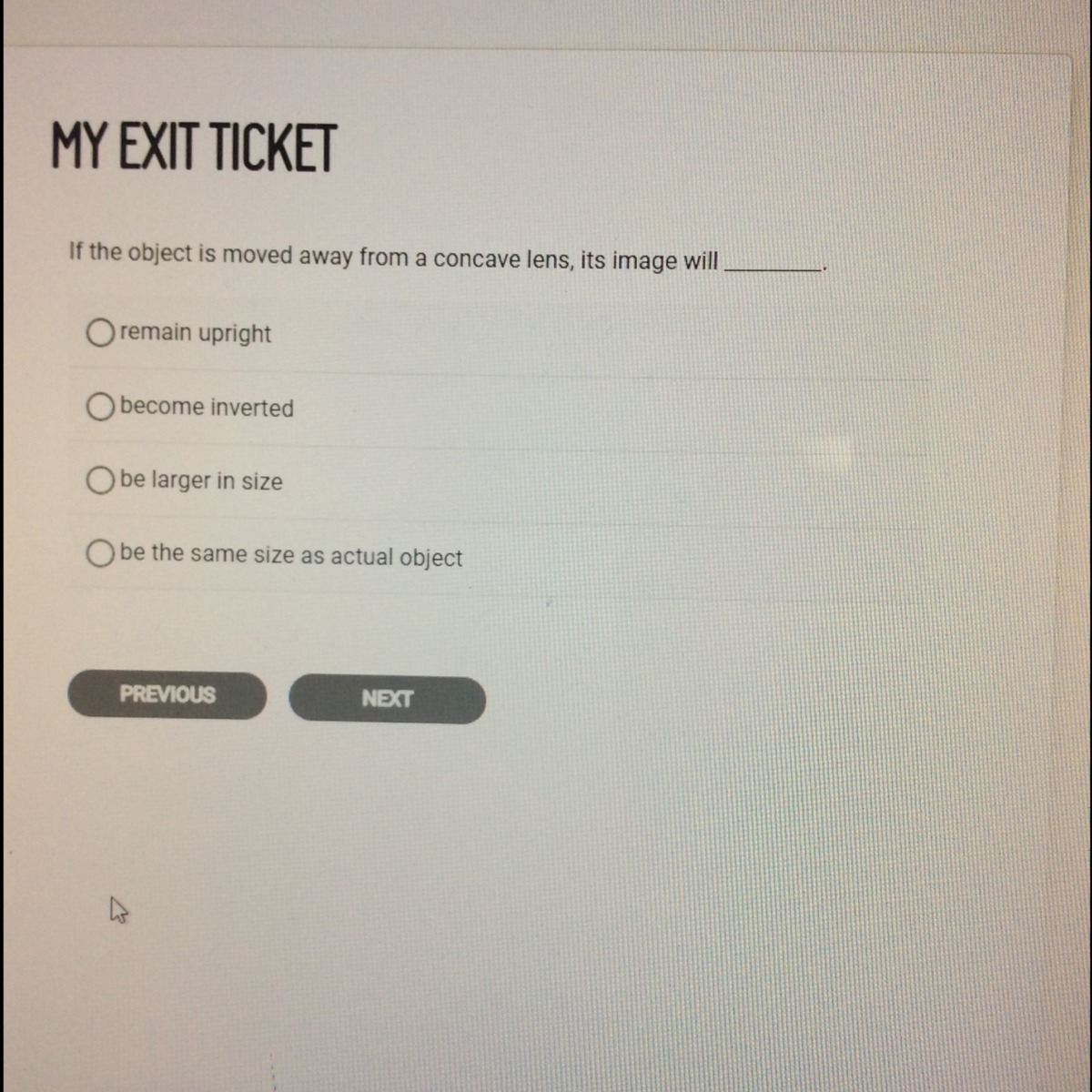Select the 'remain upright' answer option
This screenshot has width=1092, height=1092.
[100, 332]
